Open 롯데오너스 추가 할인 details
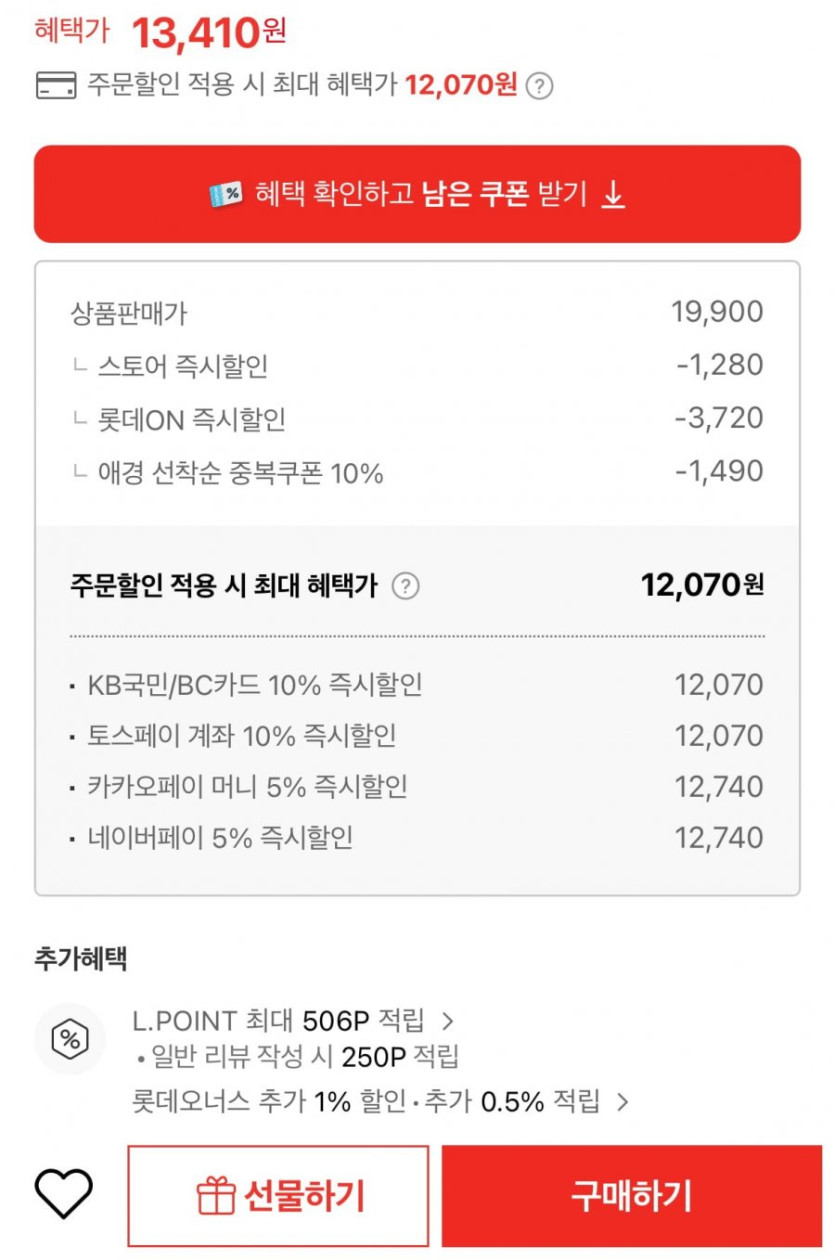Image resolution: width=835 pixels, height=1260 pixels. point(380,1102)
